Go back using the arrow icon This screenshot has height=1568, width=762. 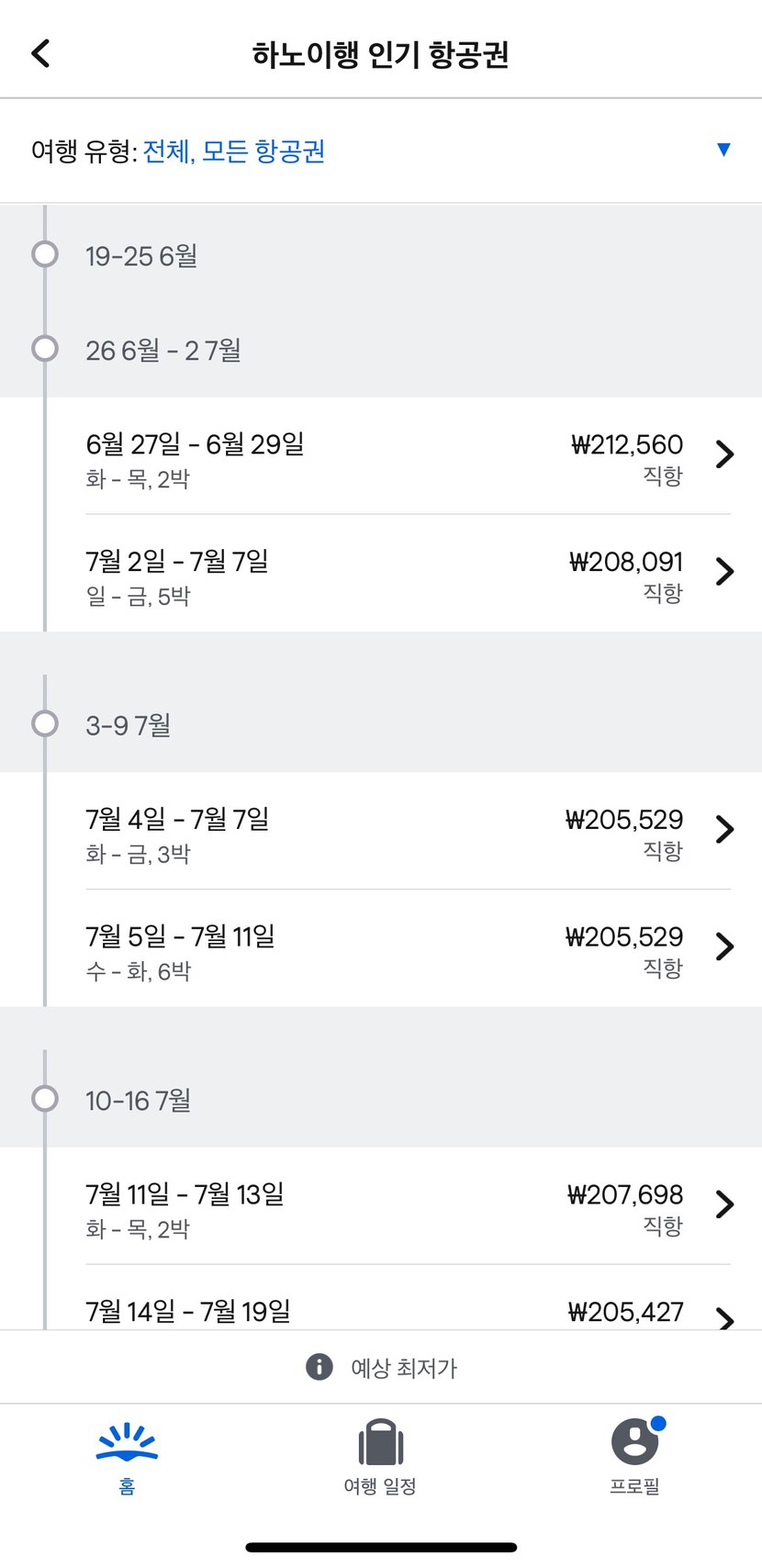click(x=41, y=53)
